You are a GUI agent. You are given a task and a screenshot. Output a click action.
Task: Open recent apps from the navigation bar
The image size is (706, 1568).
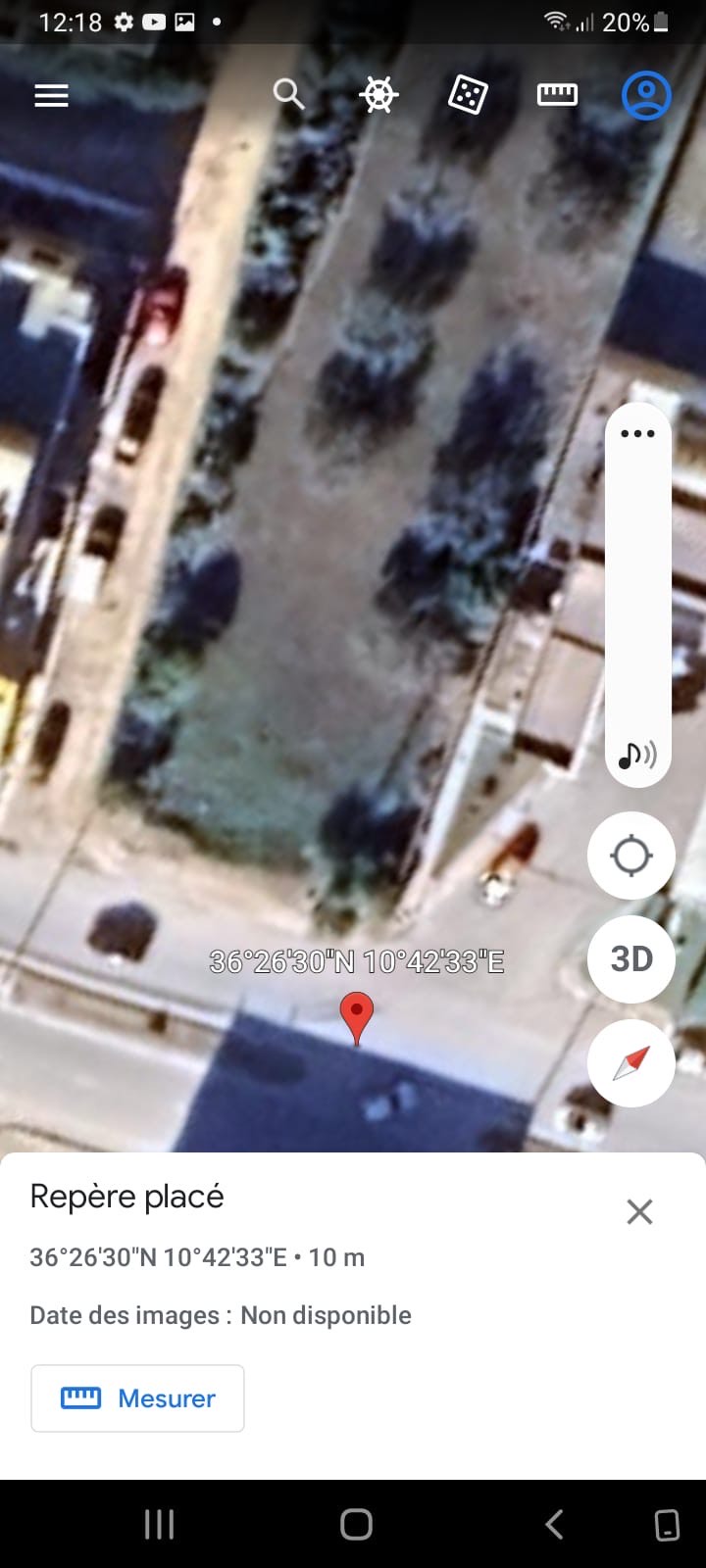tap(159, 1525)
